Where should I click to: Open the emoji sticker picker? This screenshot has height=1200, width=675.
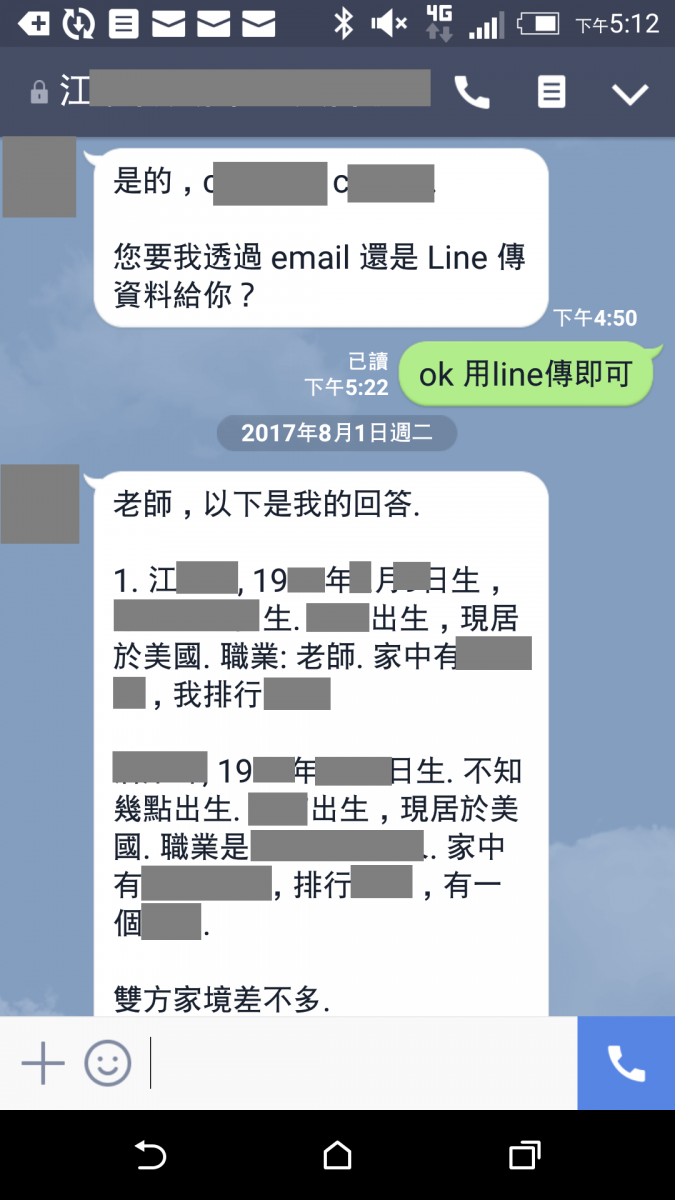[107, 1063]
